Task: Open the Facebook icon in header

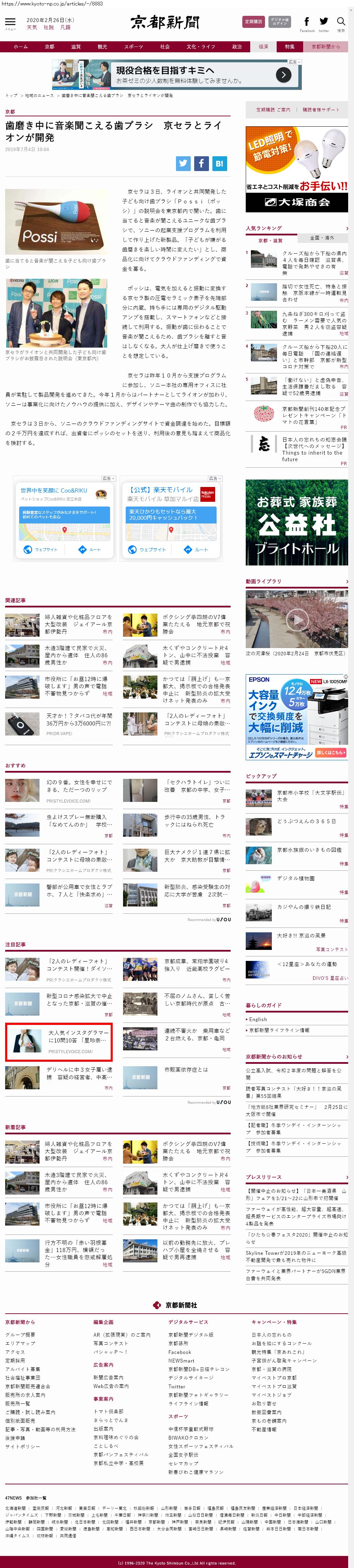Action: point(307,22)
